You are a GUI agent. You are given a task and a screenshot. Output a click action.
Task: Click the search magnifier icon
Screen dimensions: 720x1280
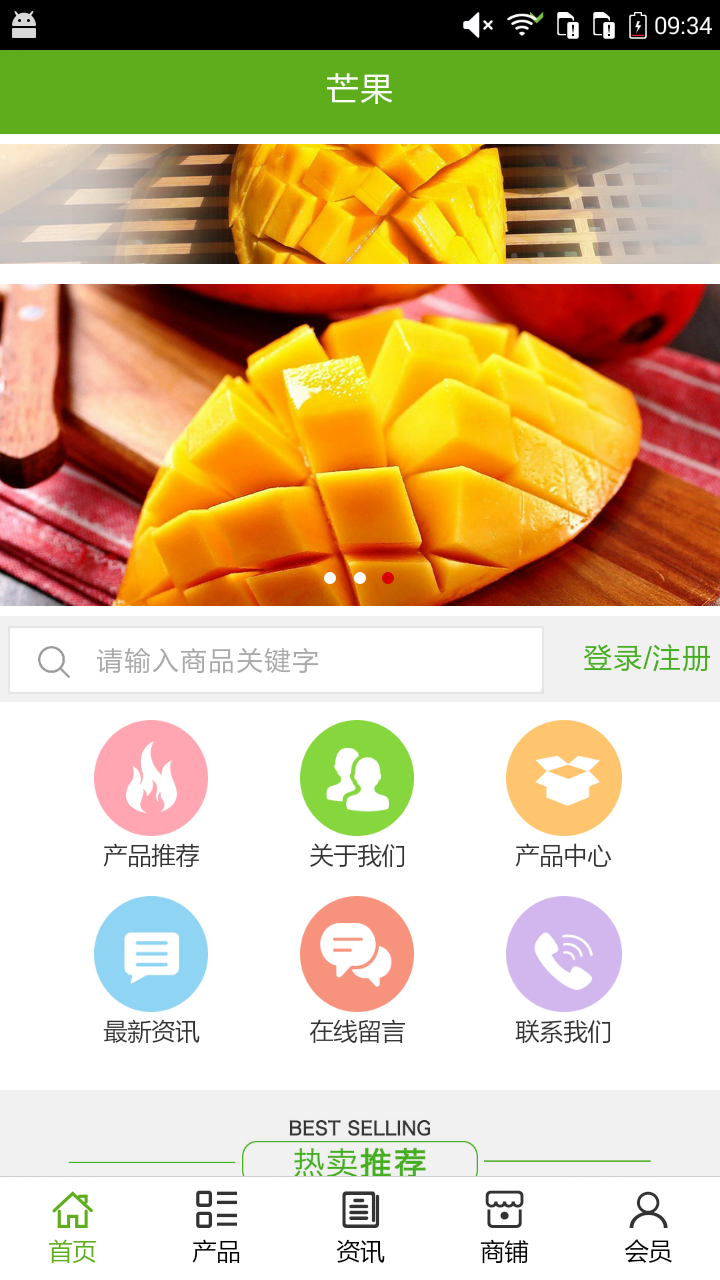point(53,660)
